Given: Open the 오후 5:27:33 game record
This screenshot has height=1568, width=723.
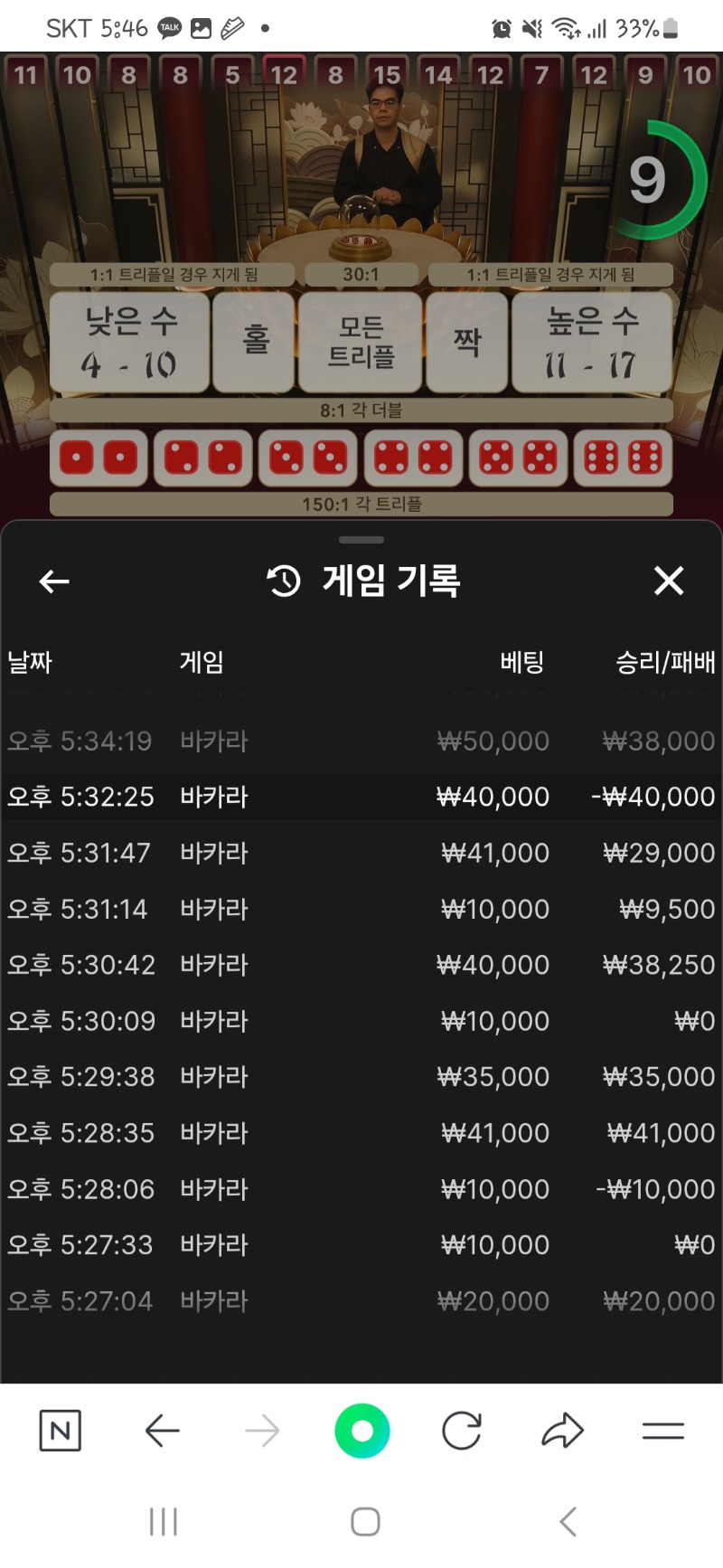Looking at the screenshot, I should [x=361, y=1245].
